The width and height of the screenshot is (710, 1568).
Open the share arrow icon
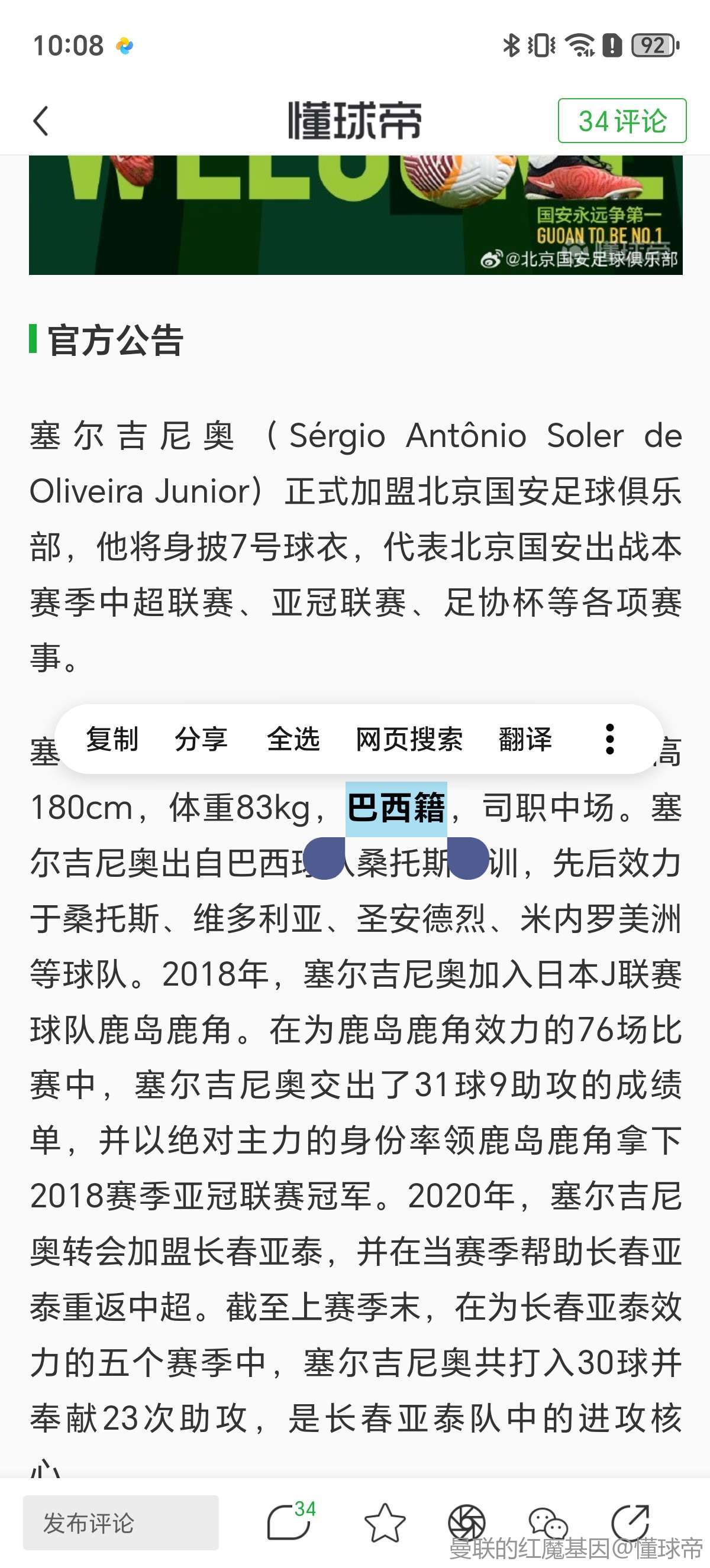pos(630,1522)
